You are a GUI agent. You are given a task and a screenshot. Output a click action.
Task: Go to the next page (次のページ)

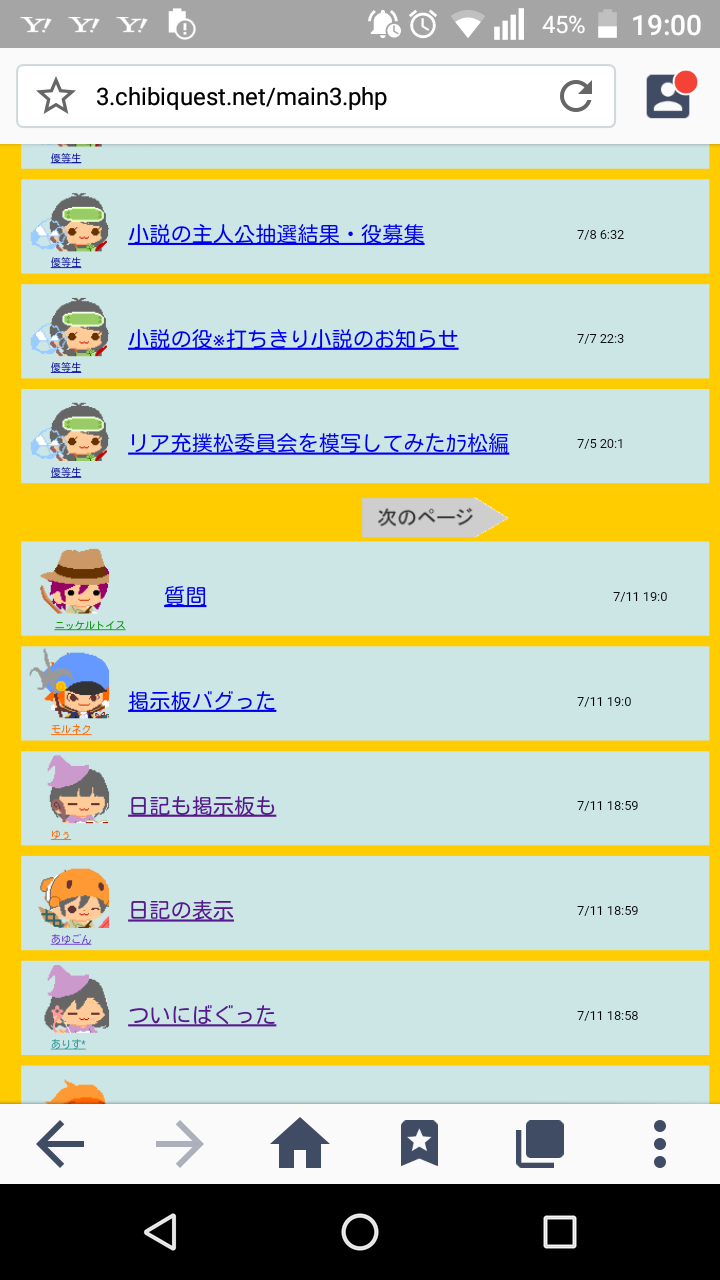tap(433, 517)
